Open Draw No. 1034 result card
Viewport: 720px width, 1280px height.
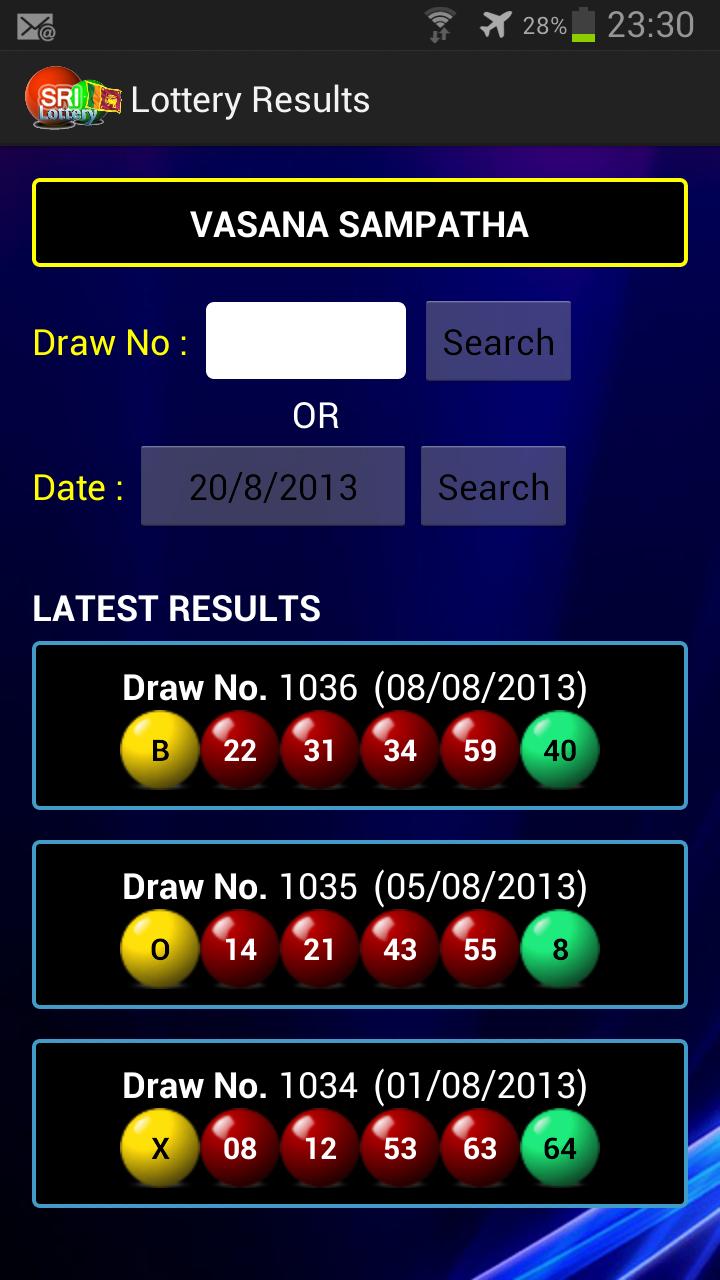pos(360,1123)
